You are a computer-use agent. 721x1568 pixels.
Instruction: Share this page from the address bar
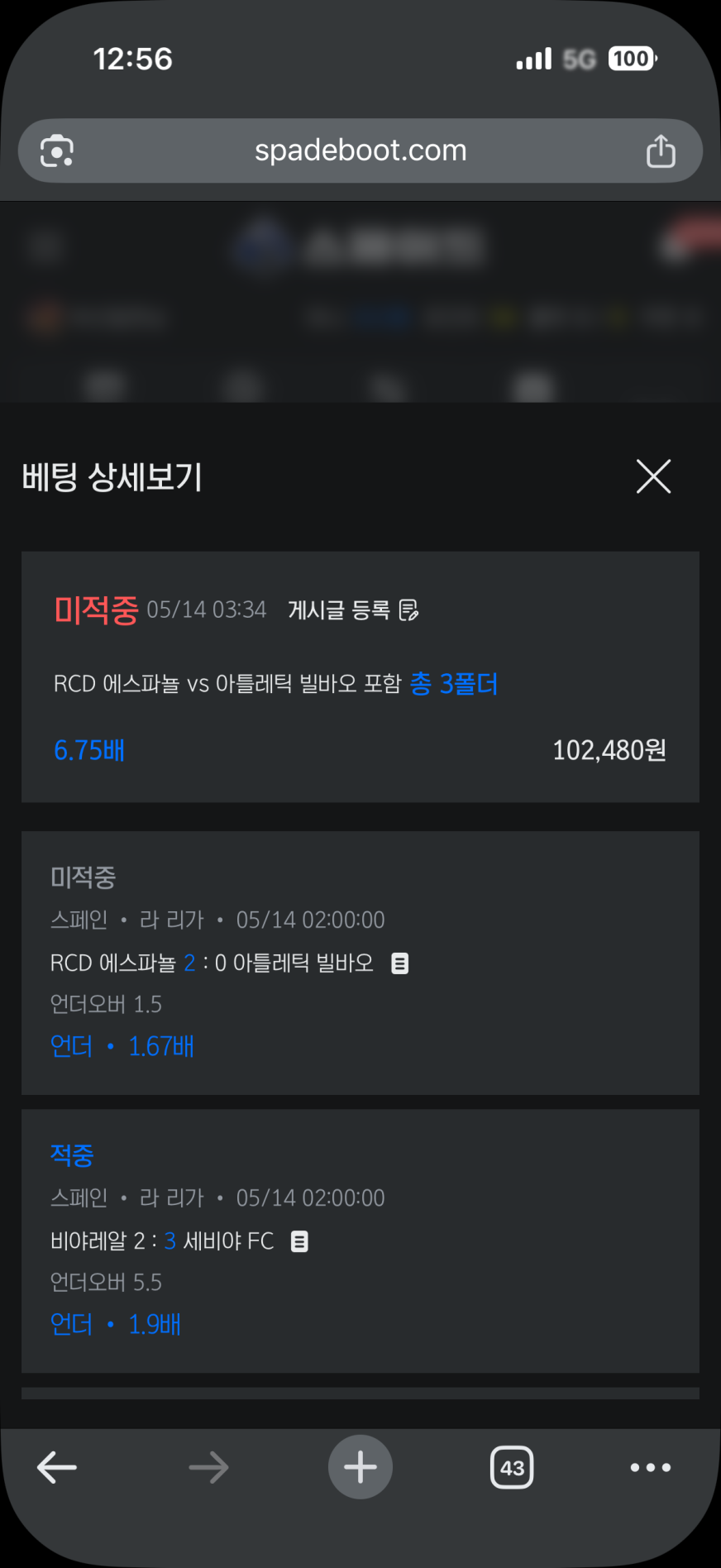tap(661, 151)
